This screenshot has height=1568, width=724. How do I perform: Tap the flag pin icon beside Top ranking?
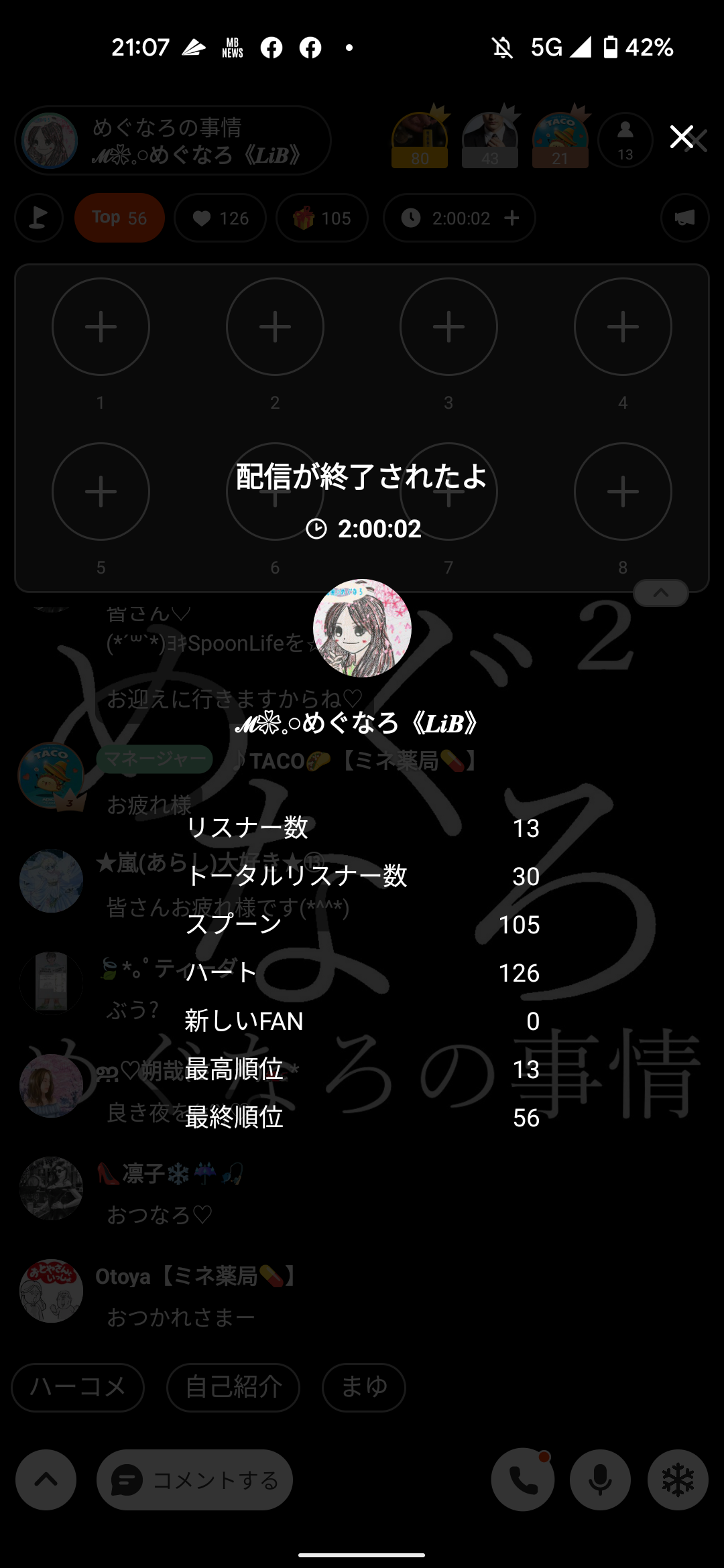(38, 218)
